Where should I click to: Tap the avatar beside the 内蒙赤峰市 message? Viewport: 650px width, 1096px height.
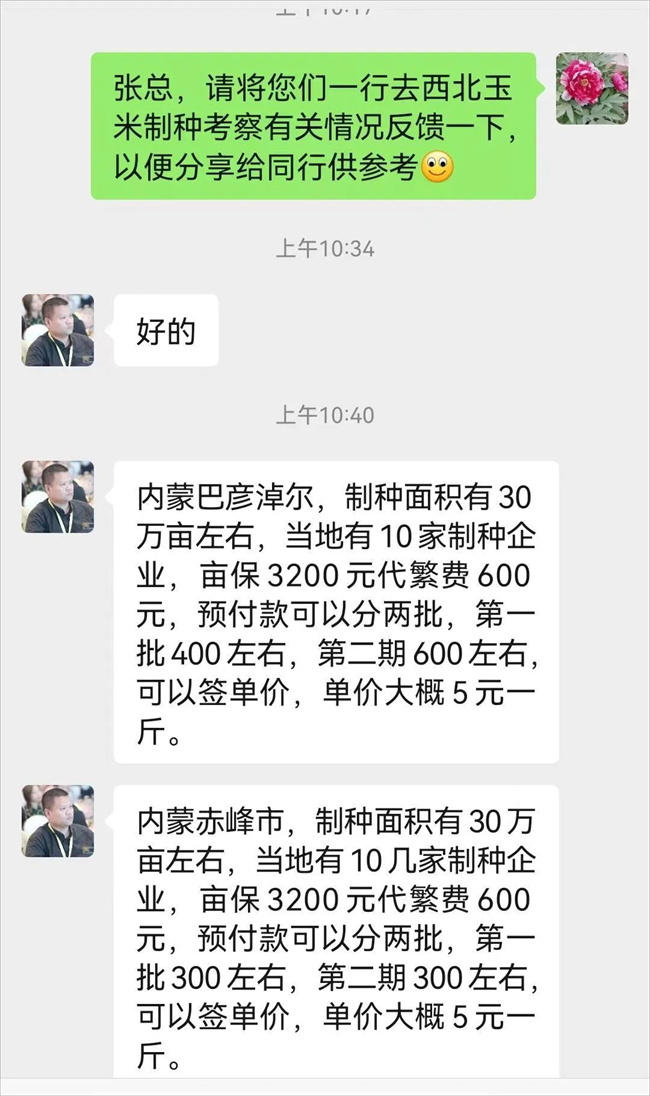point(58,821)
